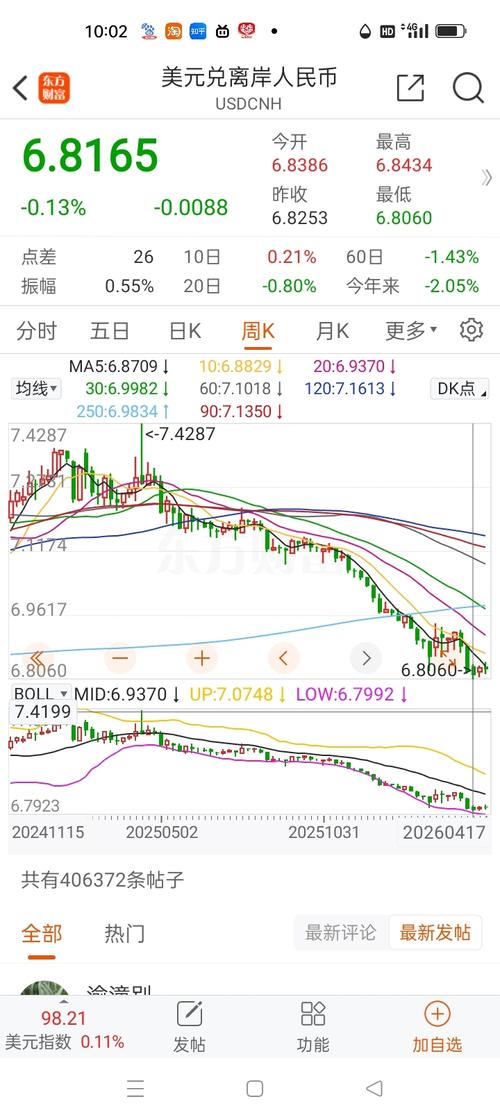Switch to the 分时 chart tab
The image size is (500, 1119).
(x=36, y=331)
